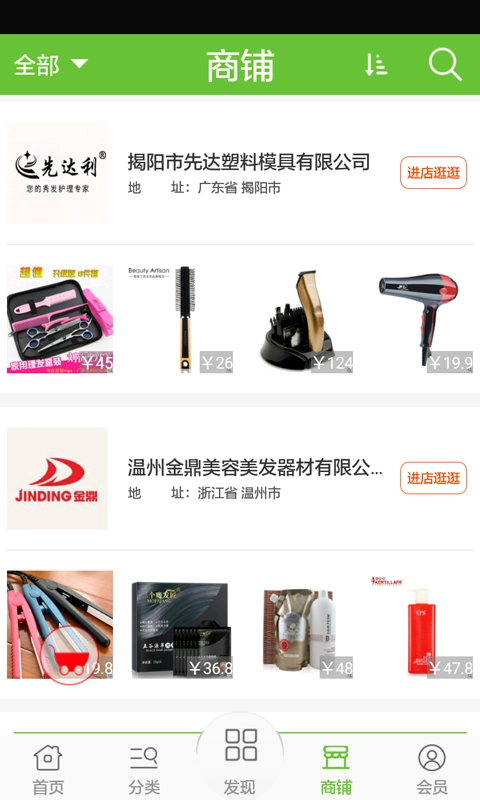Tap the sort order icon
480x800 pixels.
click(375, 65)
